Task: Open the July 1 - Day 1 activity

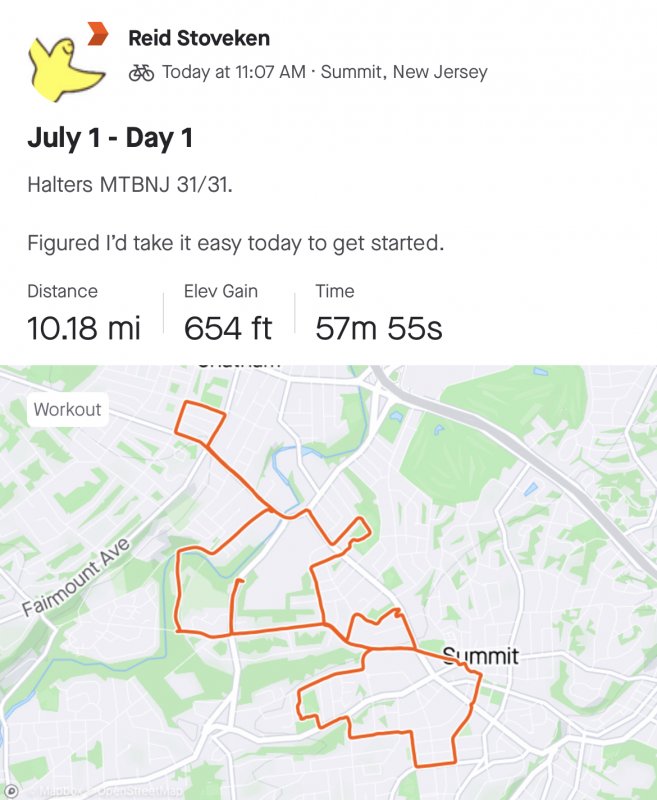Action: click(x=110, y=138)
